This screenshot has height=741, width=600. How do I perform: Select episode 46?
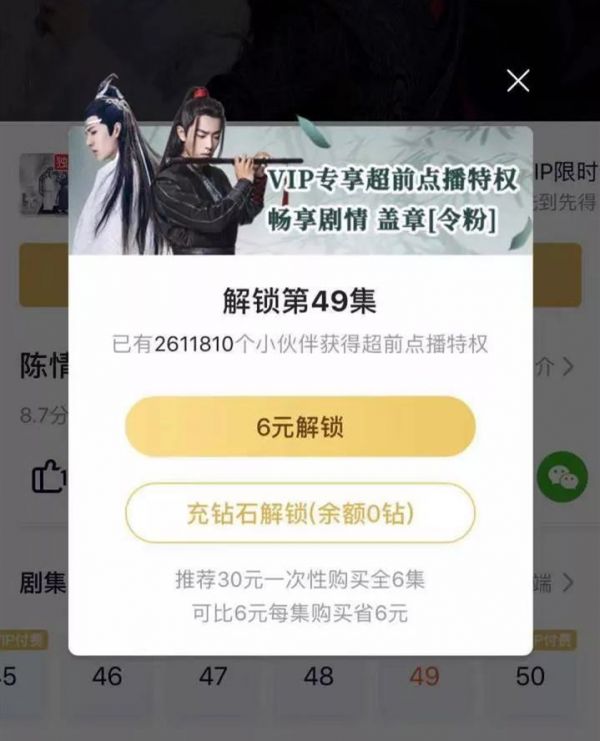[107, 677]
